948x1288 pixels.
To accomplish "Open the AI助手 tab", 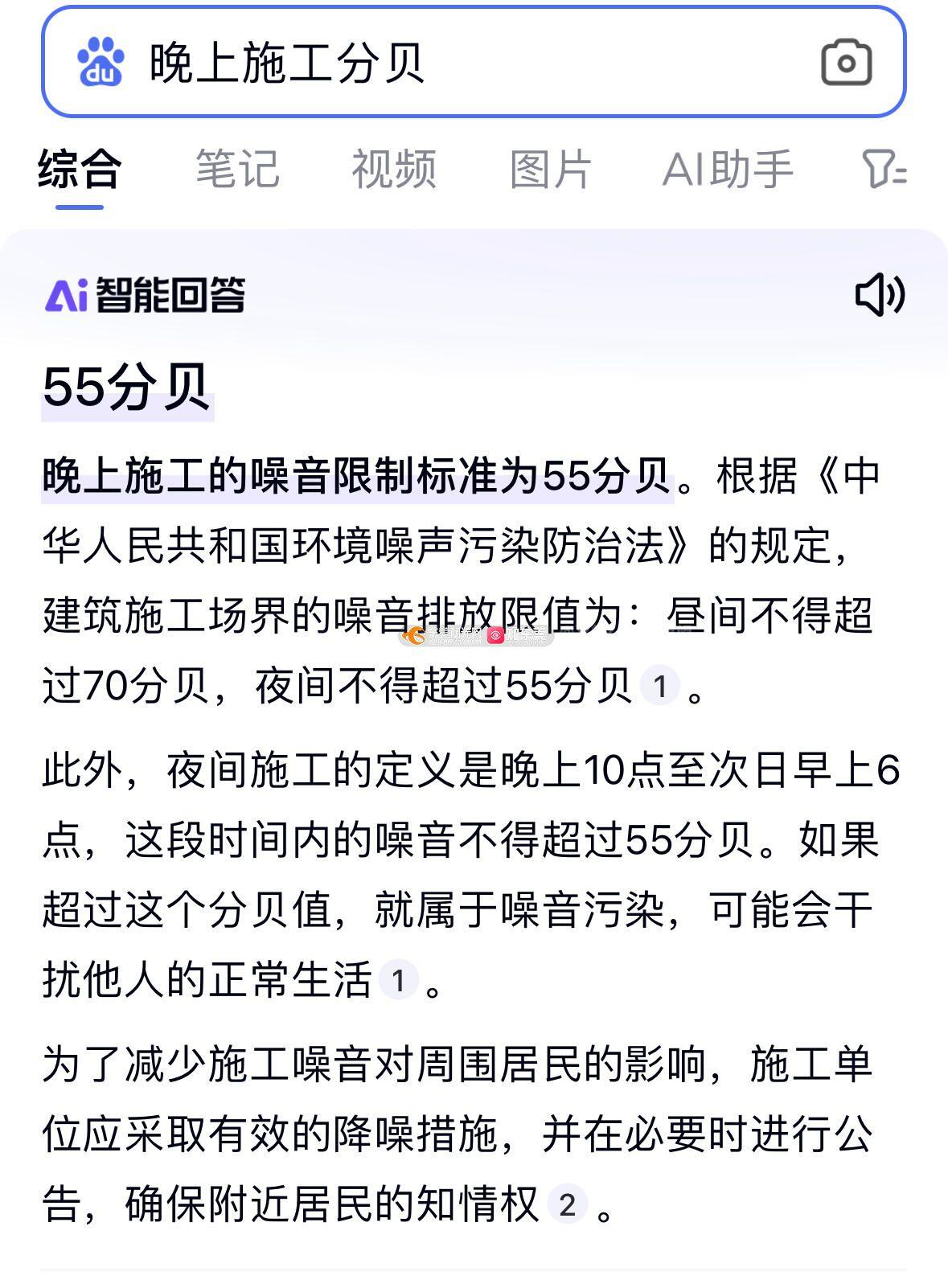I will [728, 169].
